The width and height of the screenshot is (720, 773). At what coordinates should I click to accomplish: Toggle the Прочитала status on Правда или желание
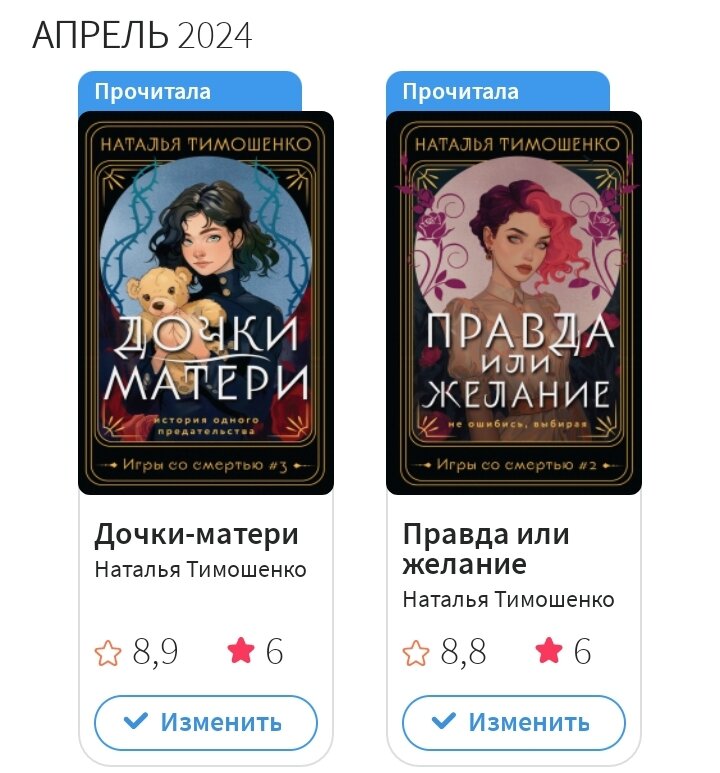tap(453, 91)
